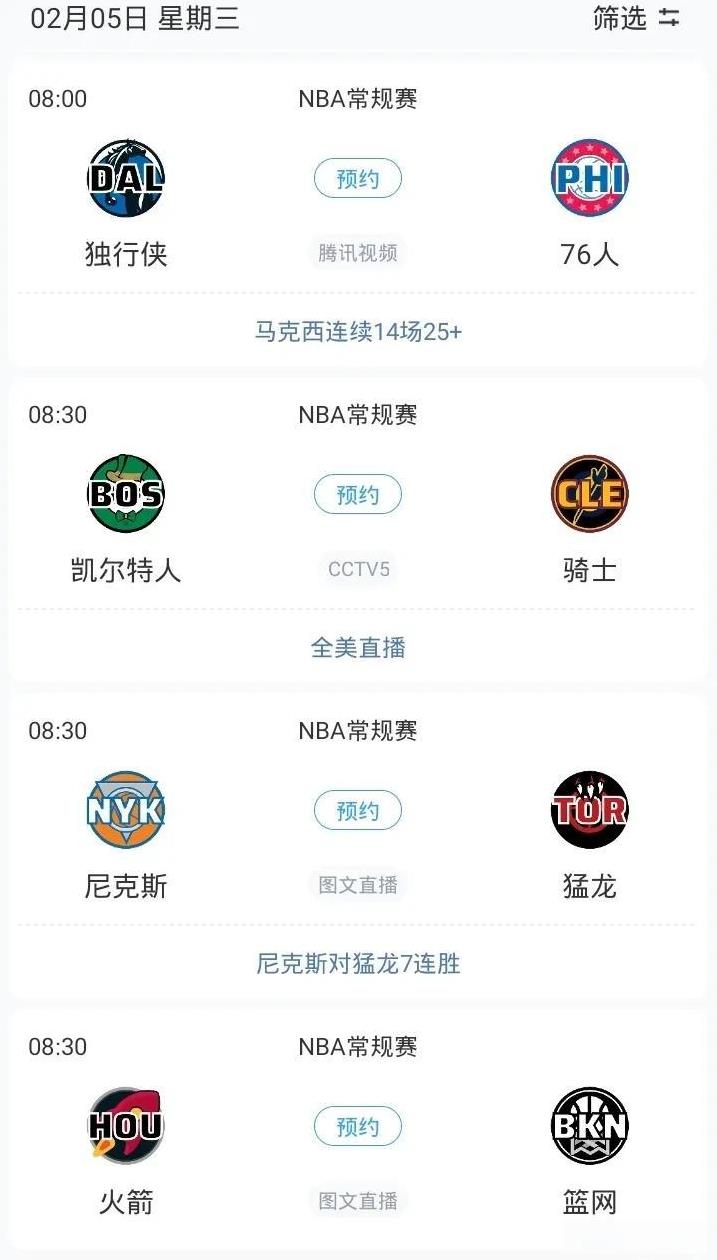Select the 火箭 team logo

[126, 1127]
